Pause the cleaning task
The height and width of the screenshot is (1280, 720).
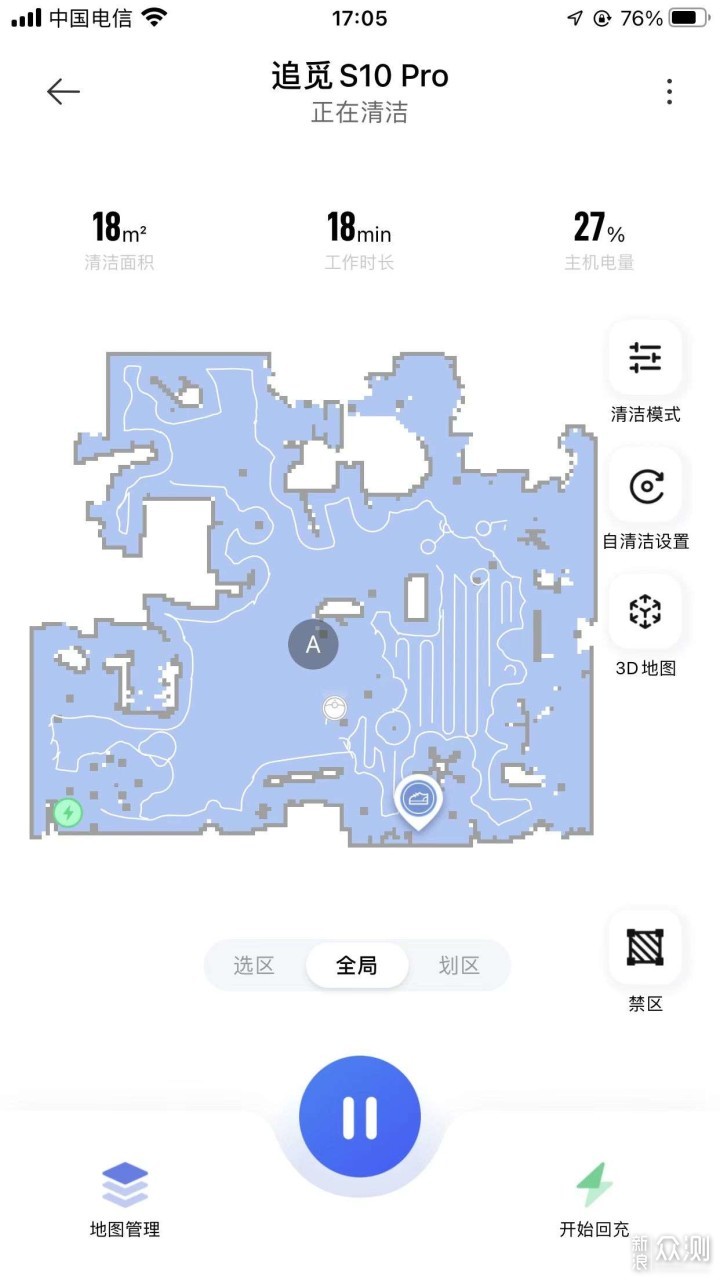point(360,1116)
